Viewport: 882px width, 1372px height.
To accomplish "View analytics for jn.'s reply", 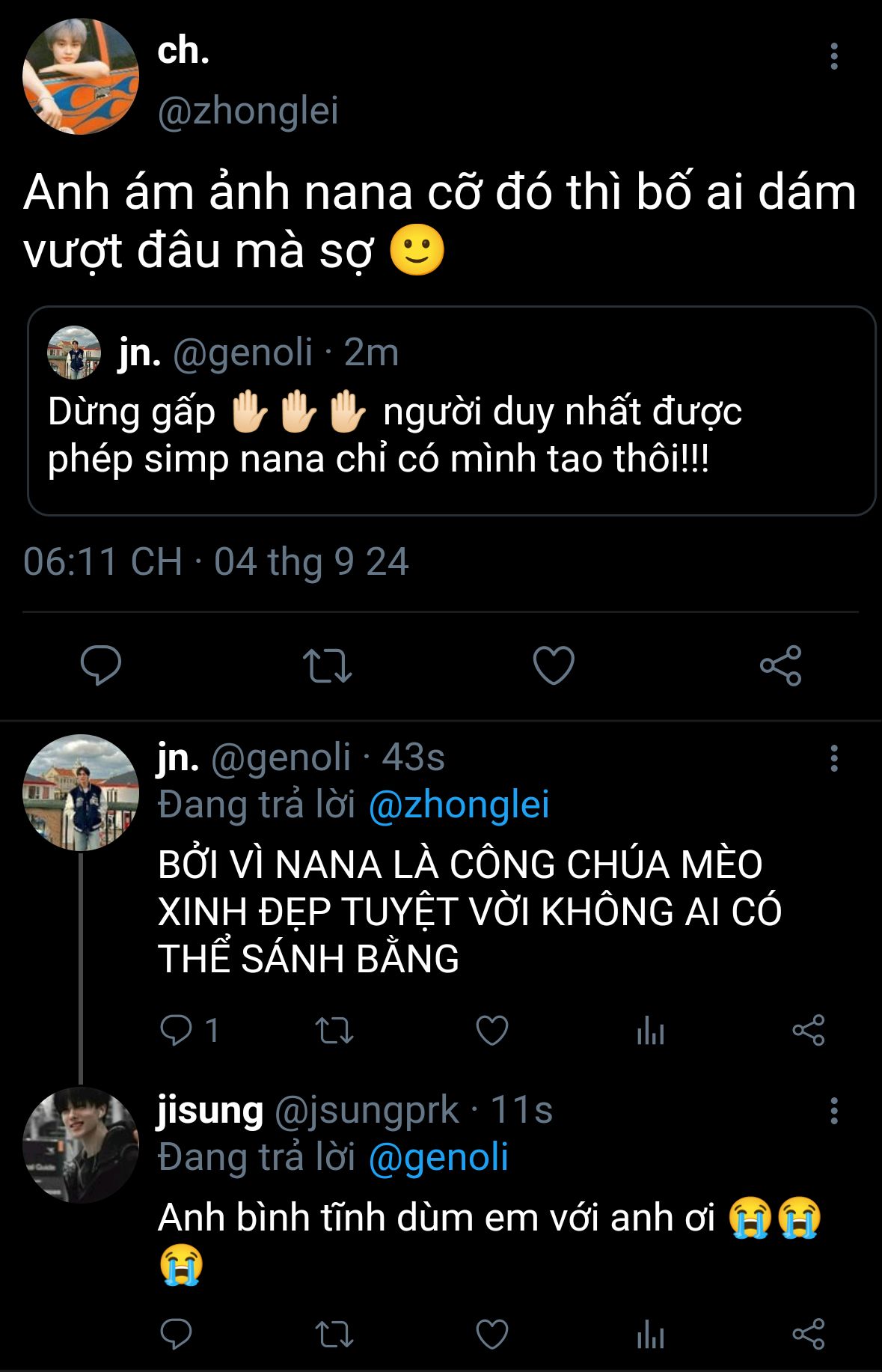I will tap(650, 1031).
